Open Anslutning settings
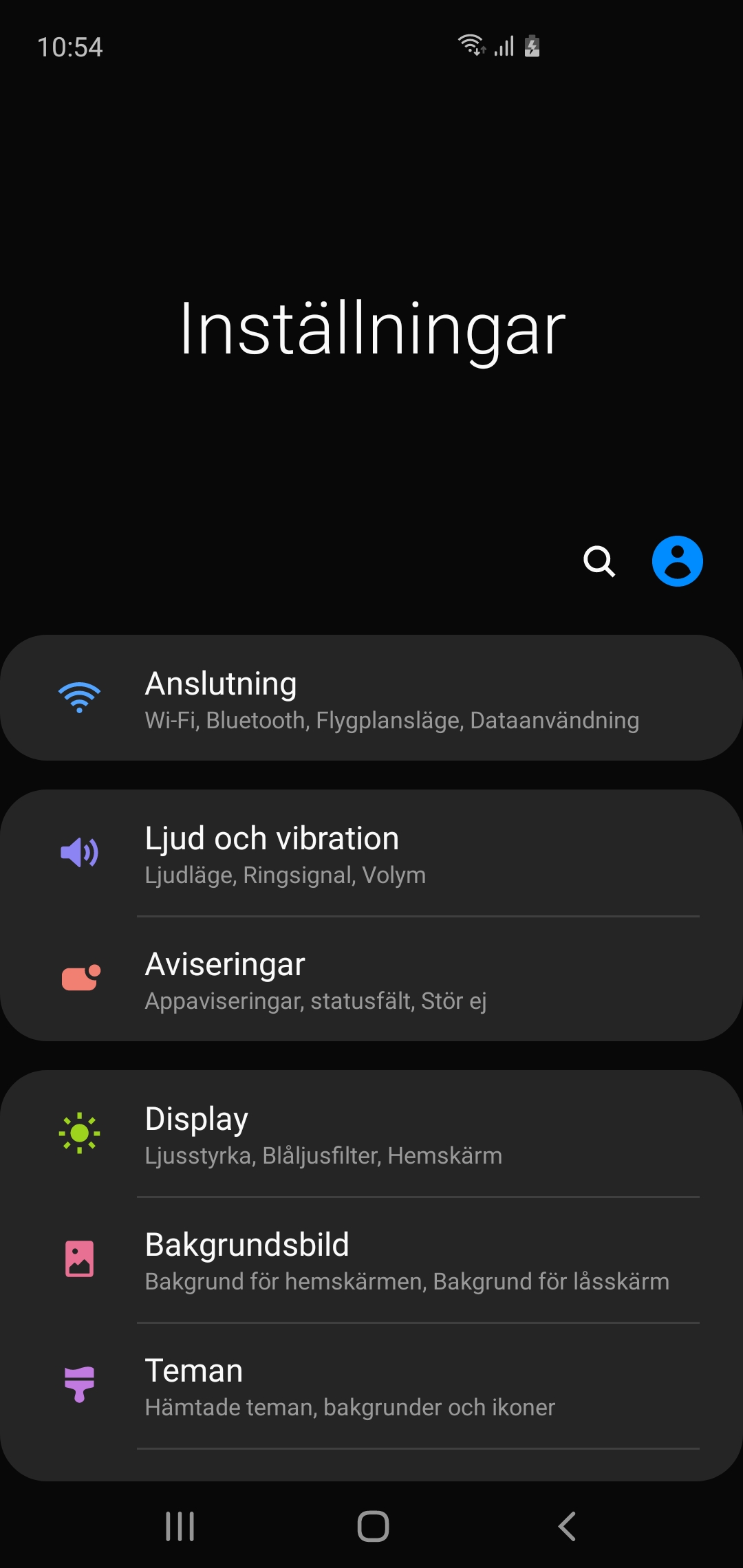The width and height of the screenshot is (743, 1568). pyautogui.click(x=371, y=699)
